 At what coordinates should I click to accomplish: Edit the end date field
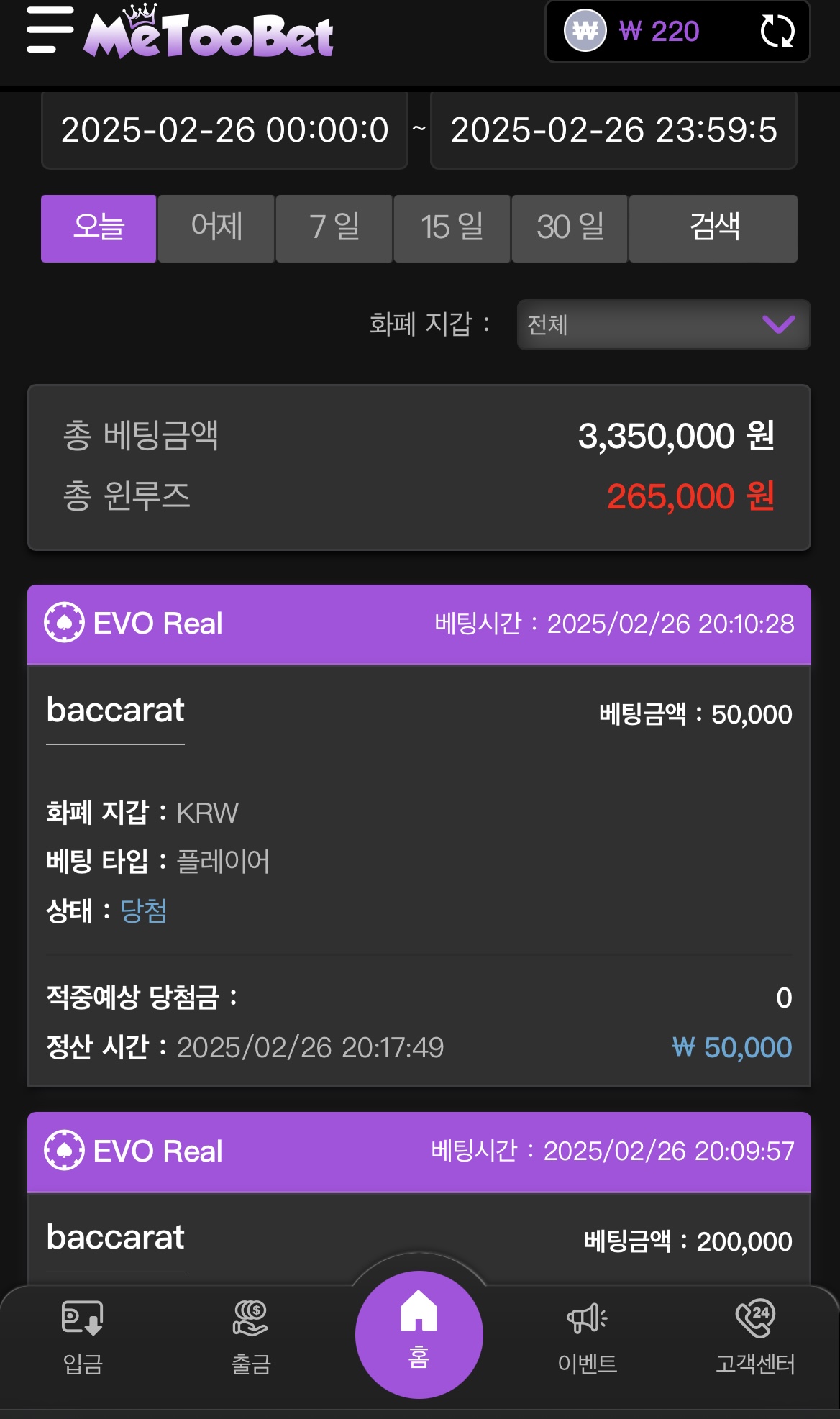[x=613, y=130]
